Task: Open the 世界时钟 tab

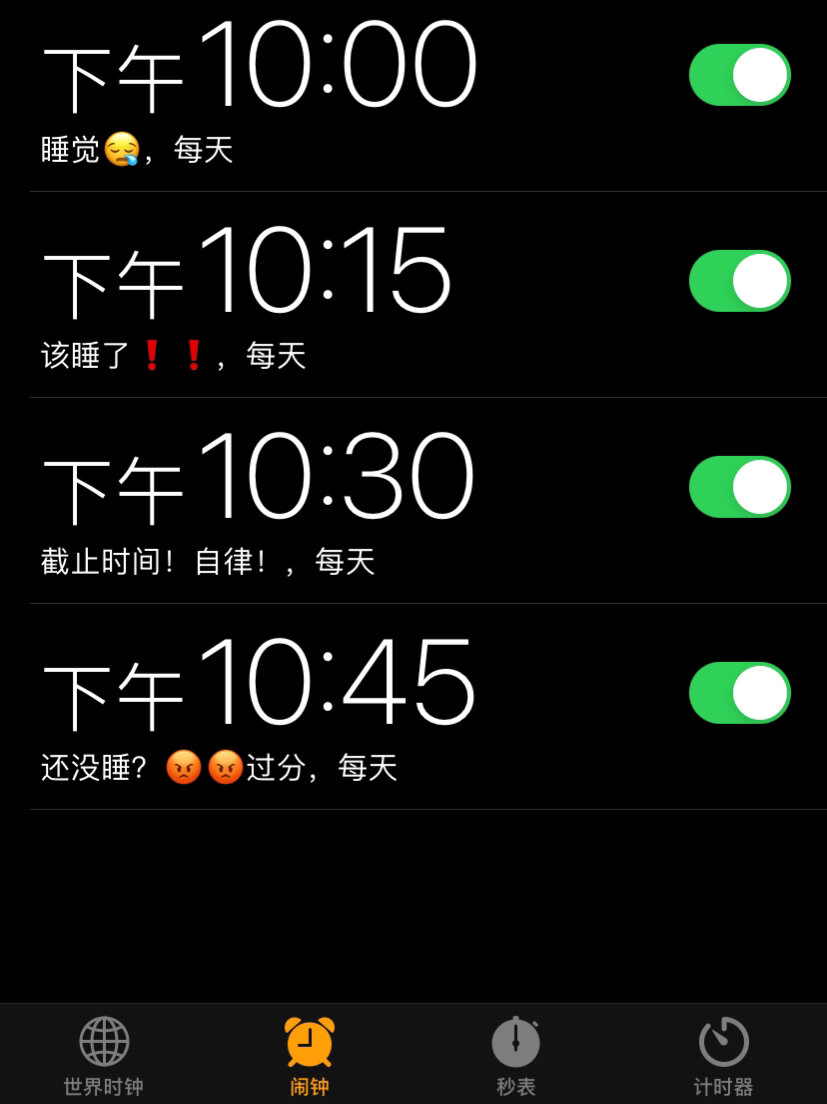Action: [104, 1054]
